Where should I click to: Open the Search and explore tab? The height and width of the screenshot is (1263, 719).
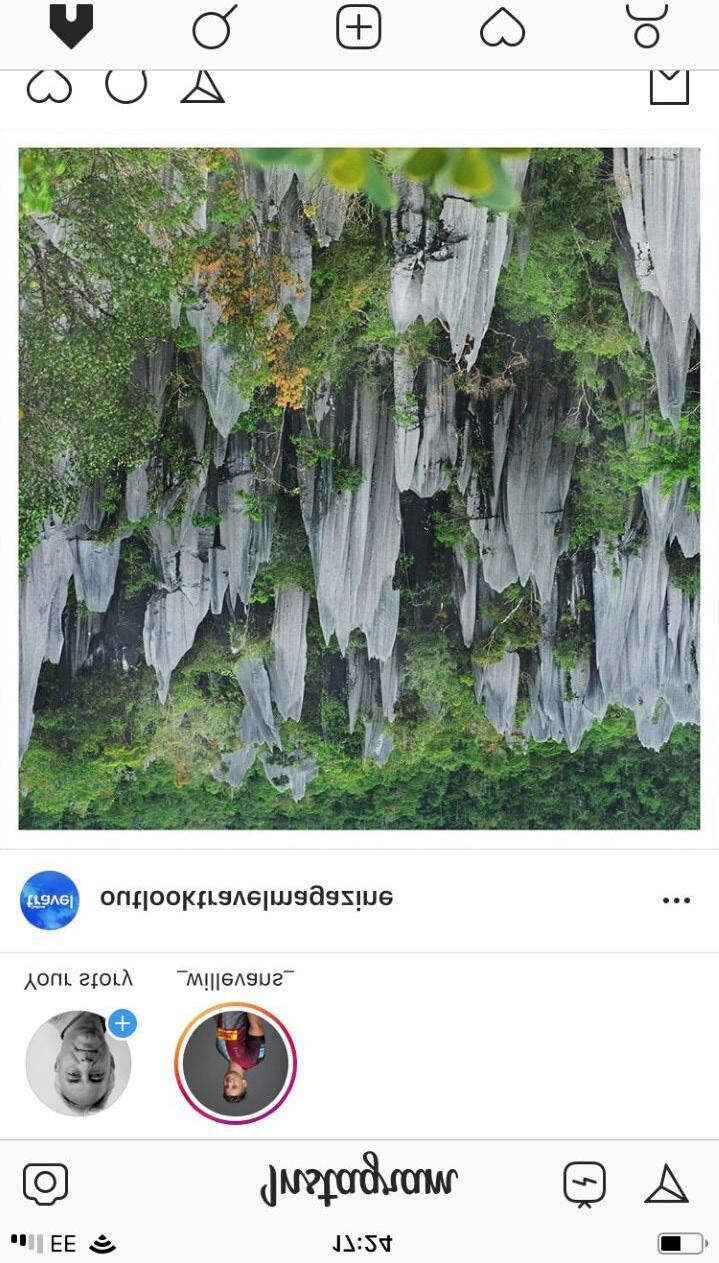214,27
